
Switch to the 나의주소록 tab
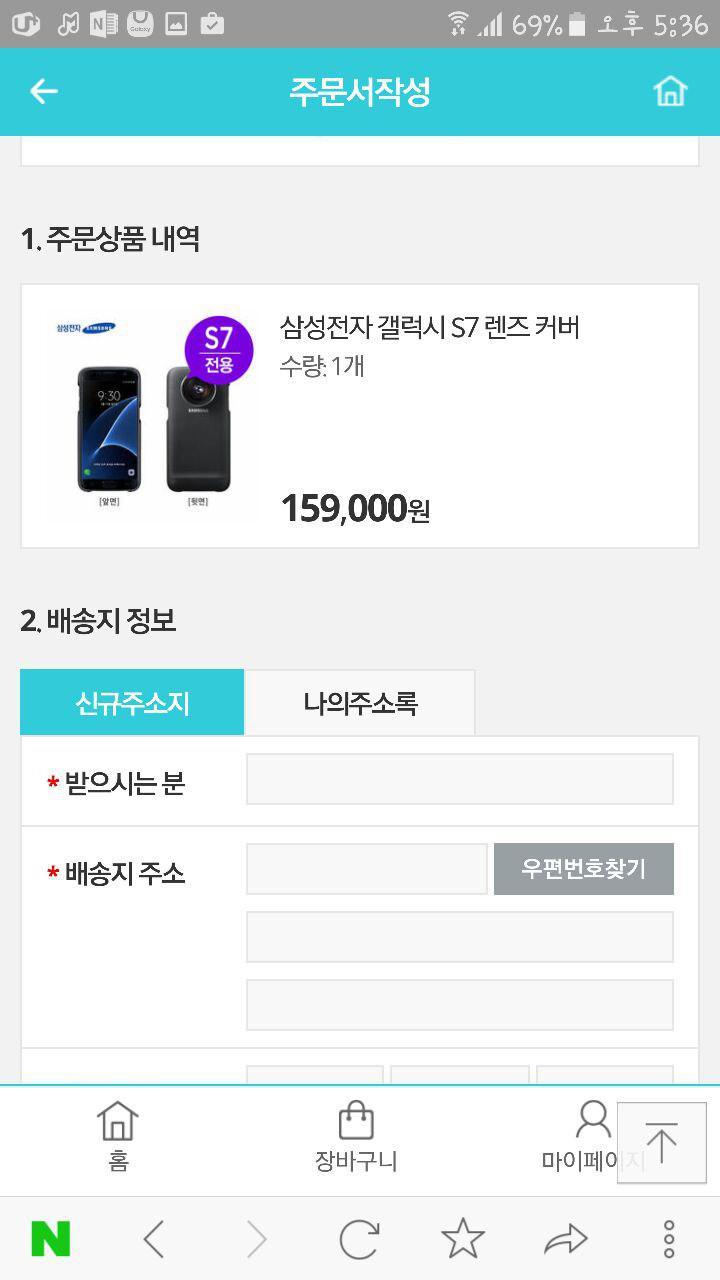coord(360,703)
